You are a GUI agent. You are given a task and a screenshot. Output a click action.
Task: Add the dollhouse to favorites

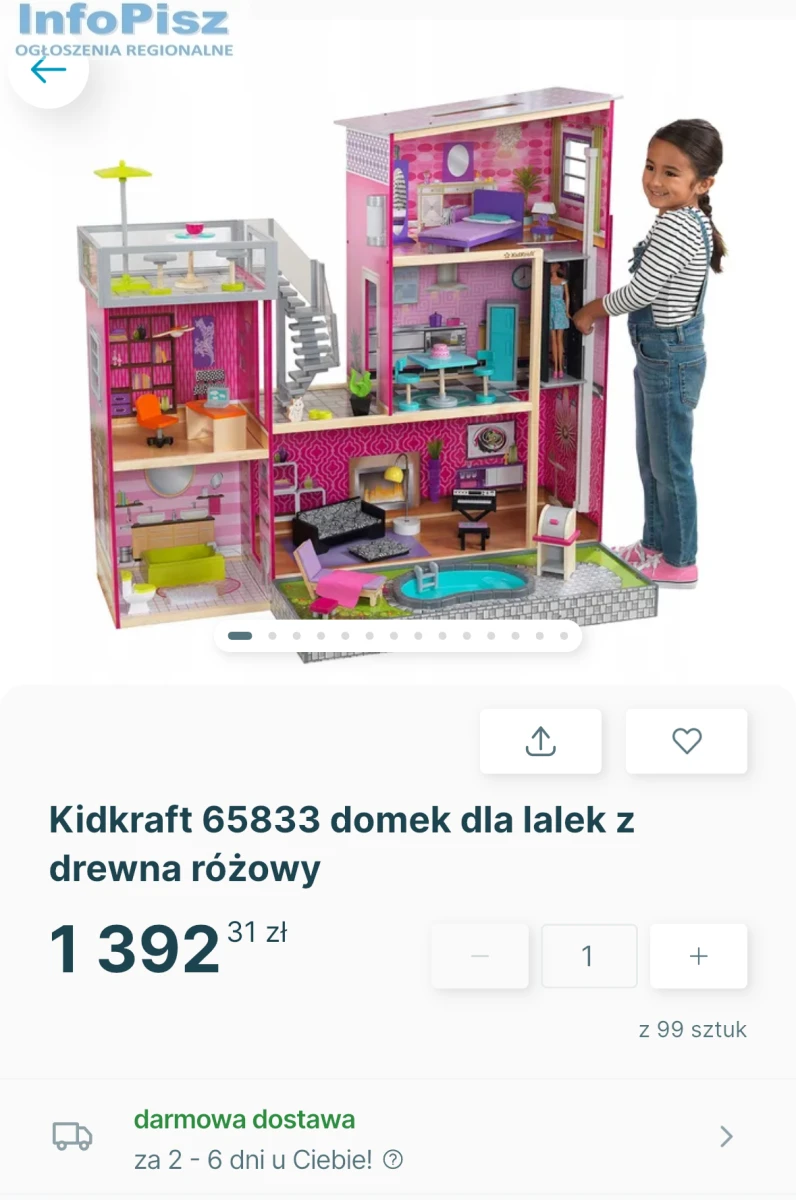686,741
